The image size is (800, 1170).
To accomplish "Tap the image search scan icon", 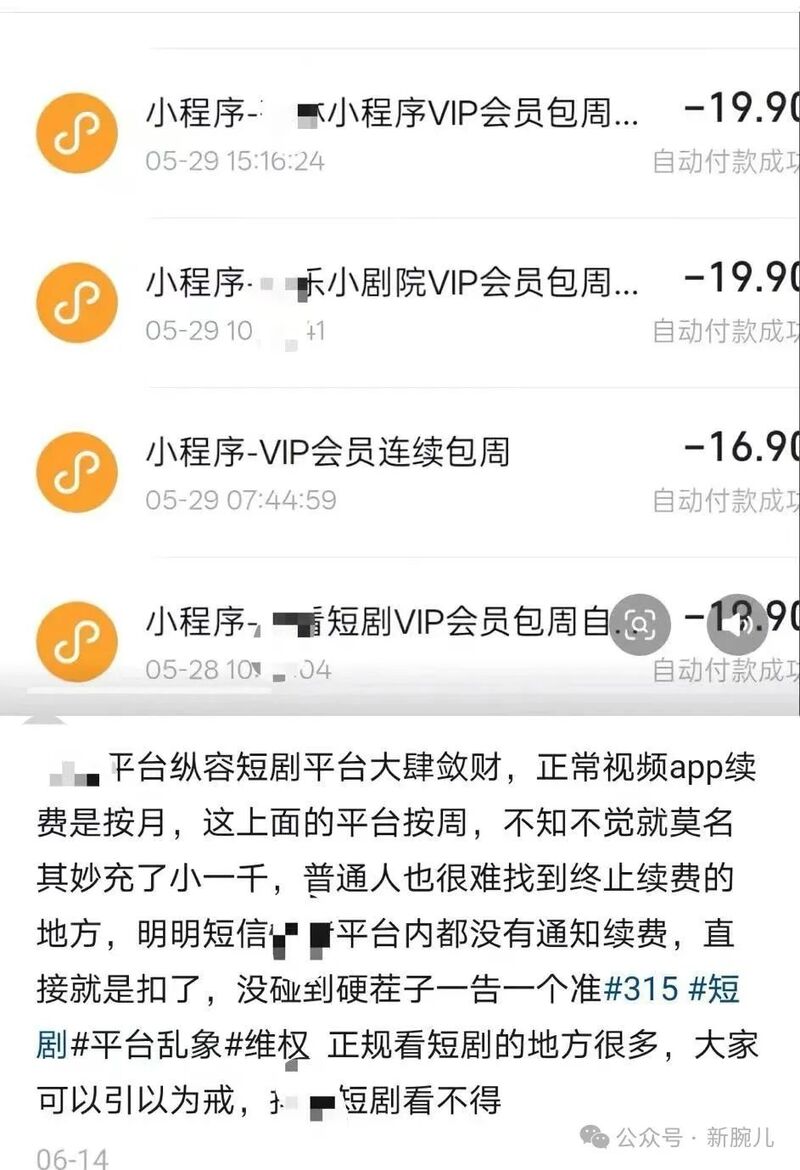I will 640,626.
